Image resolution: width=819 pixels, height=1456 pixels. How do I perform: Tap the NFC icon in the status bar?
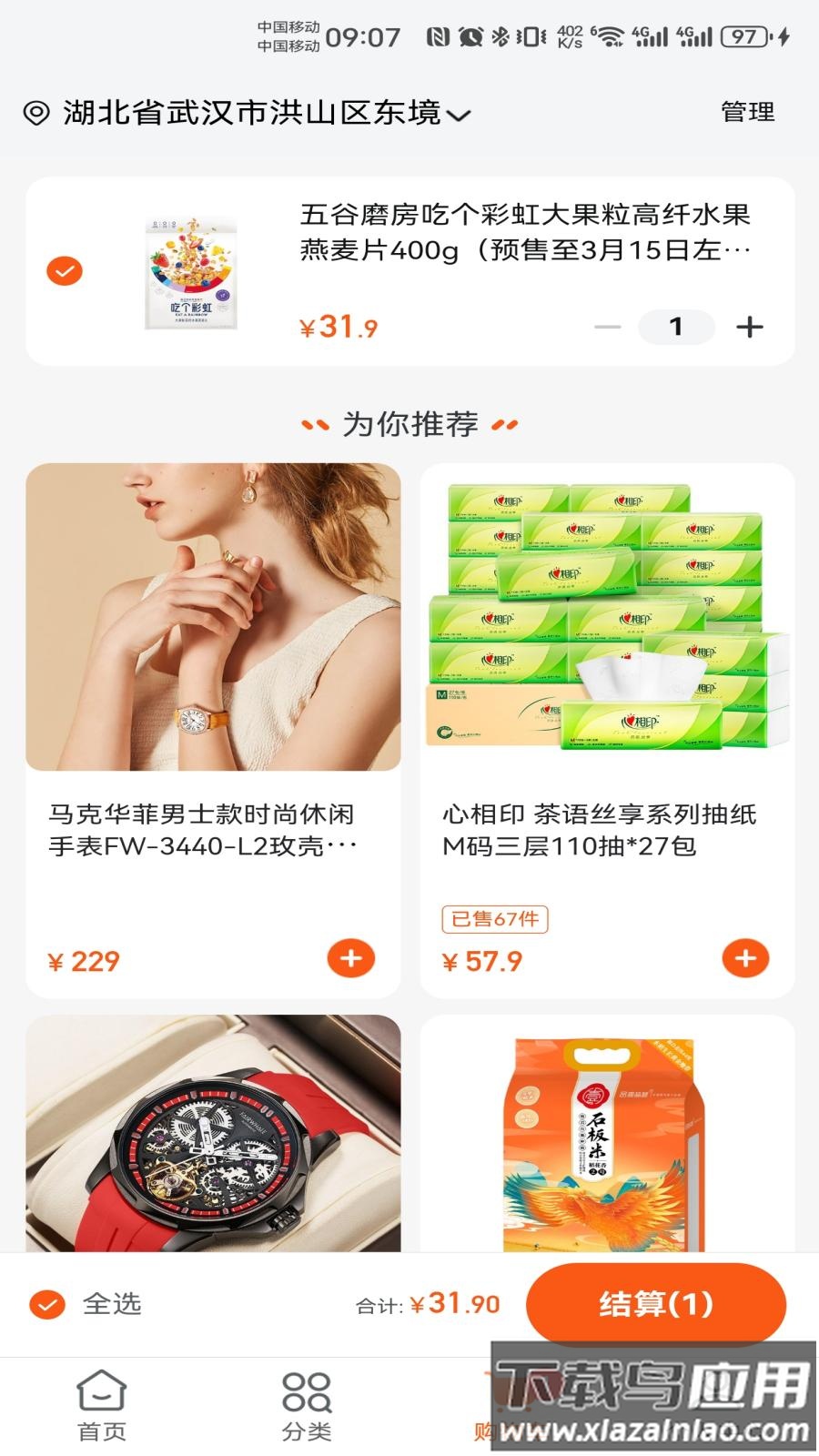pos(437,36)
